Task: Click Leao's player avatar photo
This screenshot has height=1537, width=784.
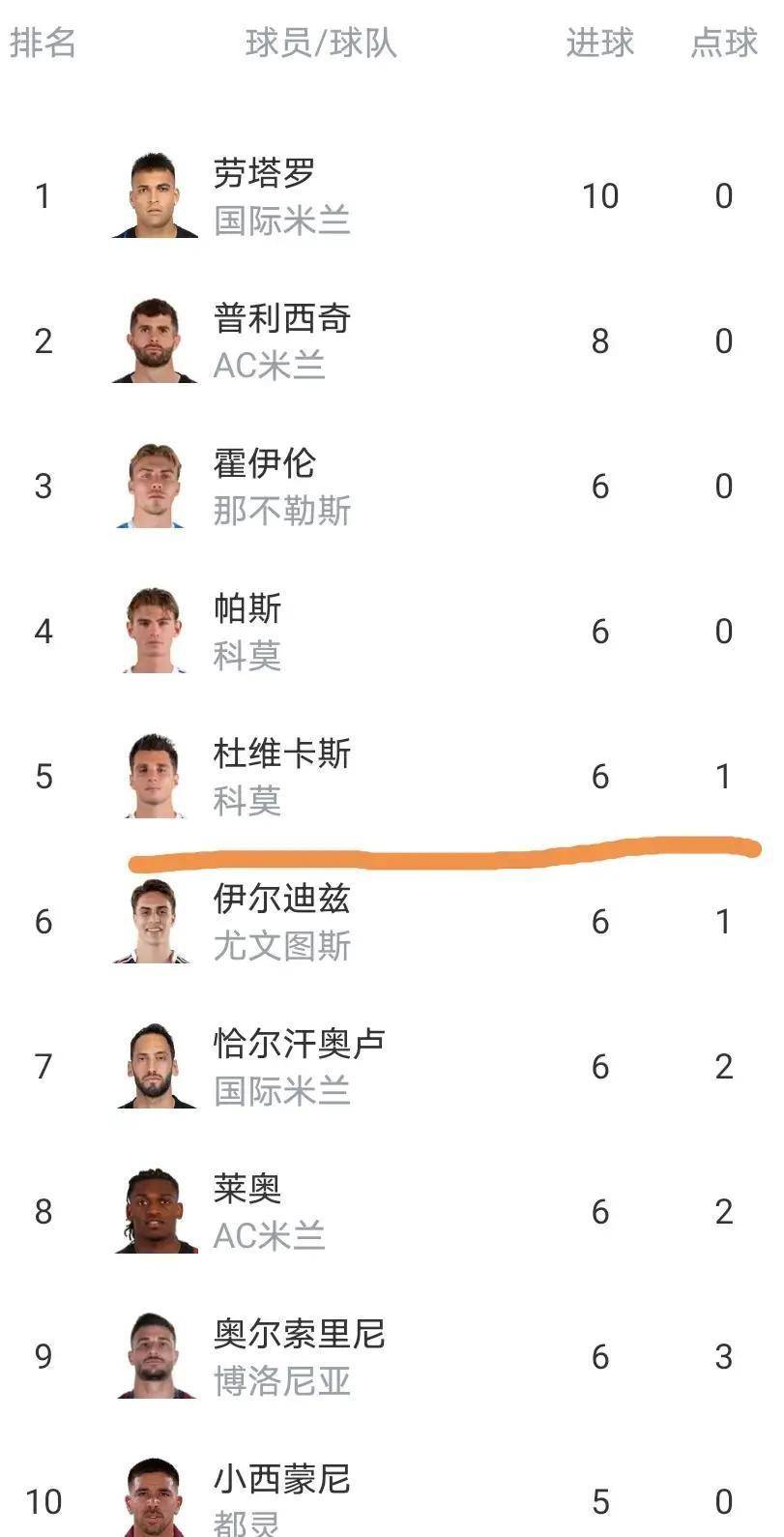Action: [155, 1210]
